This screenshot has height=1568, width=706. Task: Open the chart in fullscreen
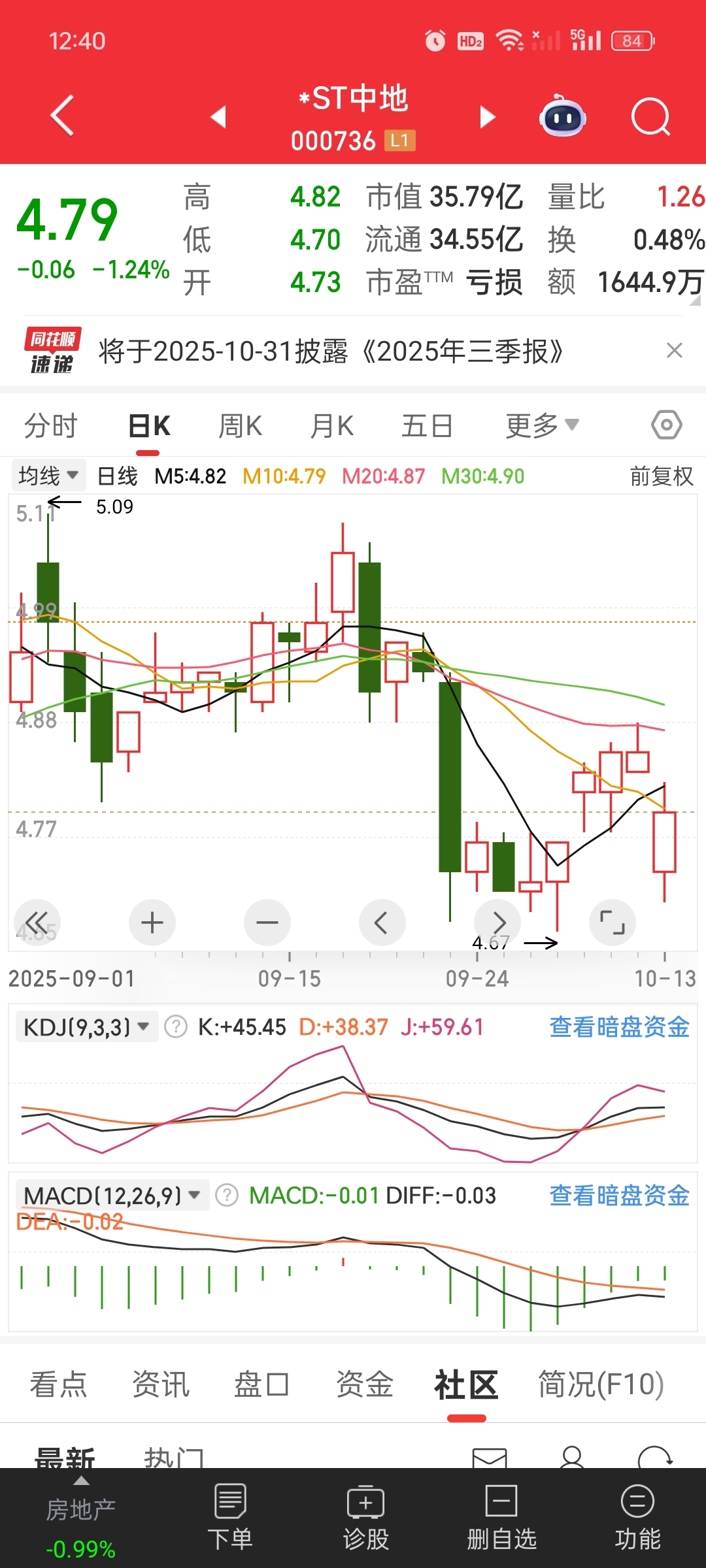(x=613, y=923)
